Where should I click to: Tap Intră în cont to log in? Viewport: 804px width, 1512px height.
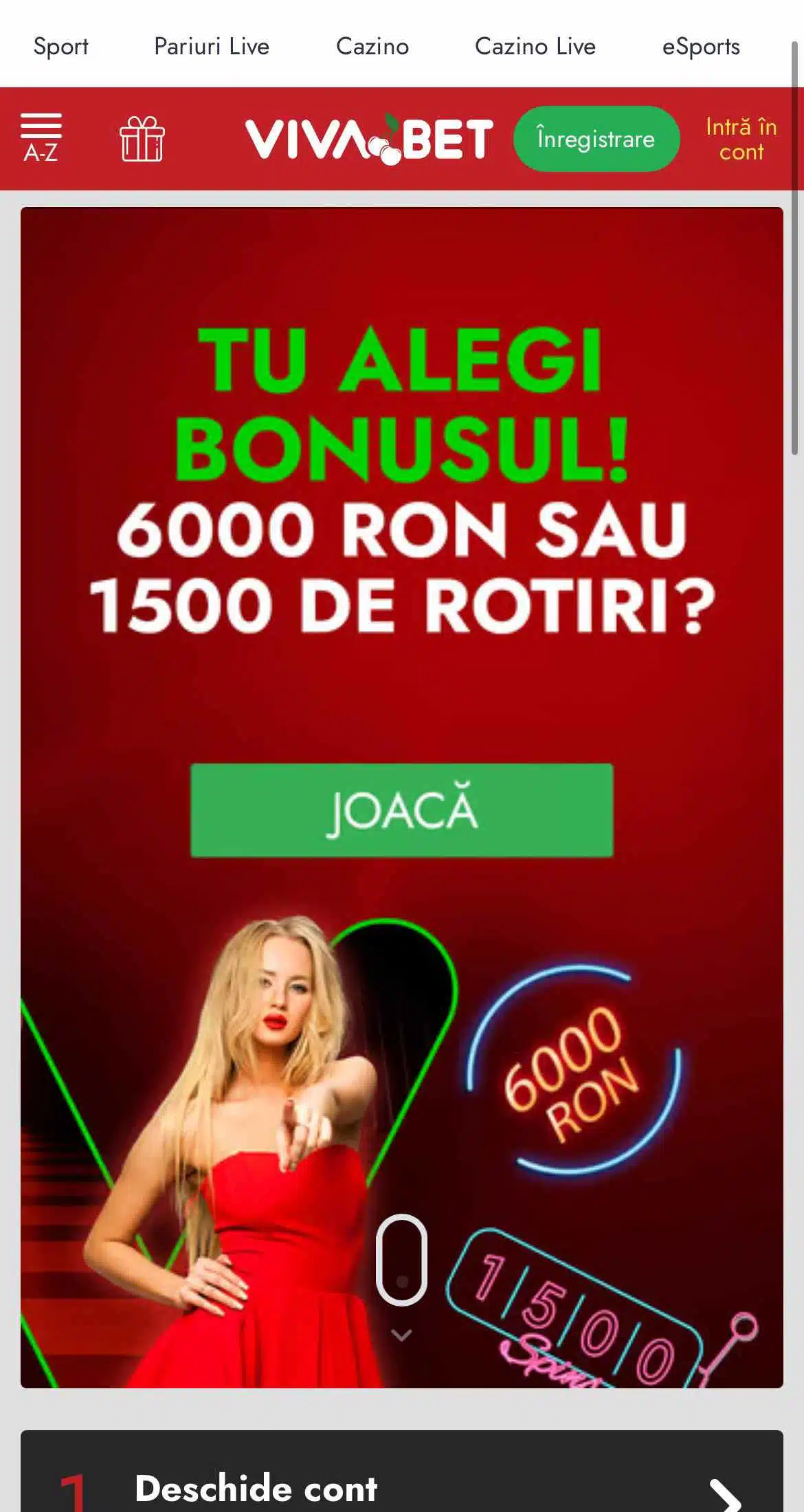pyautogui.click(x=741, y=139)
